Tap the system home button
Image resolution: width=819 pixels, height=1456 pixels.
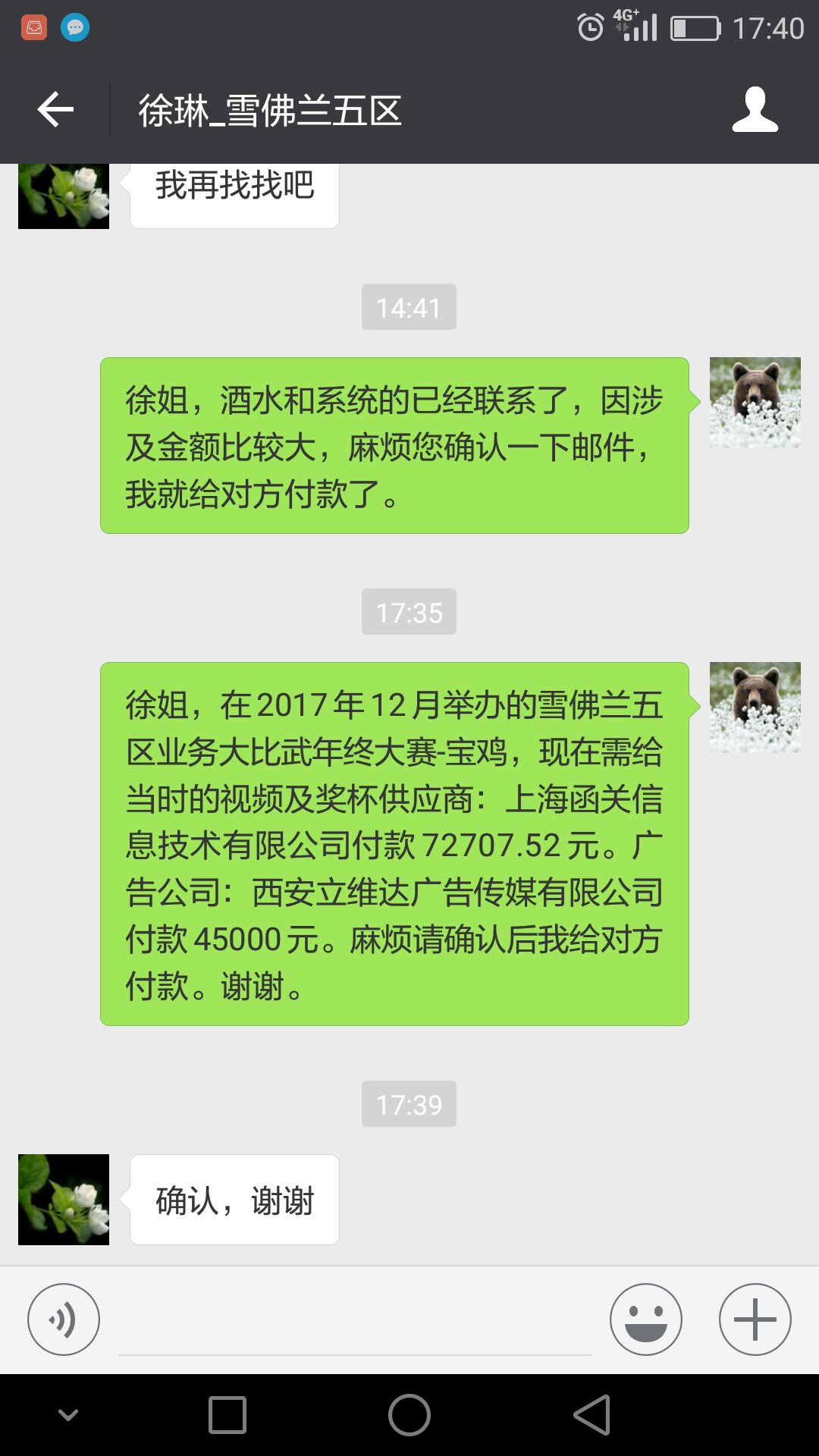point(409,1415)
